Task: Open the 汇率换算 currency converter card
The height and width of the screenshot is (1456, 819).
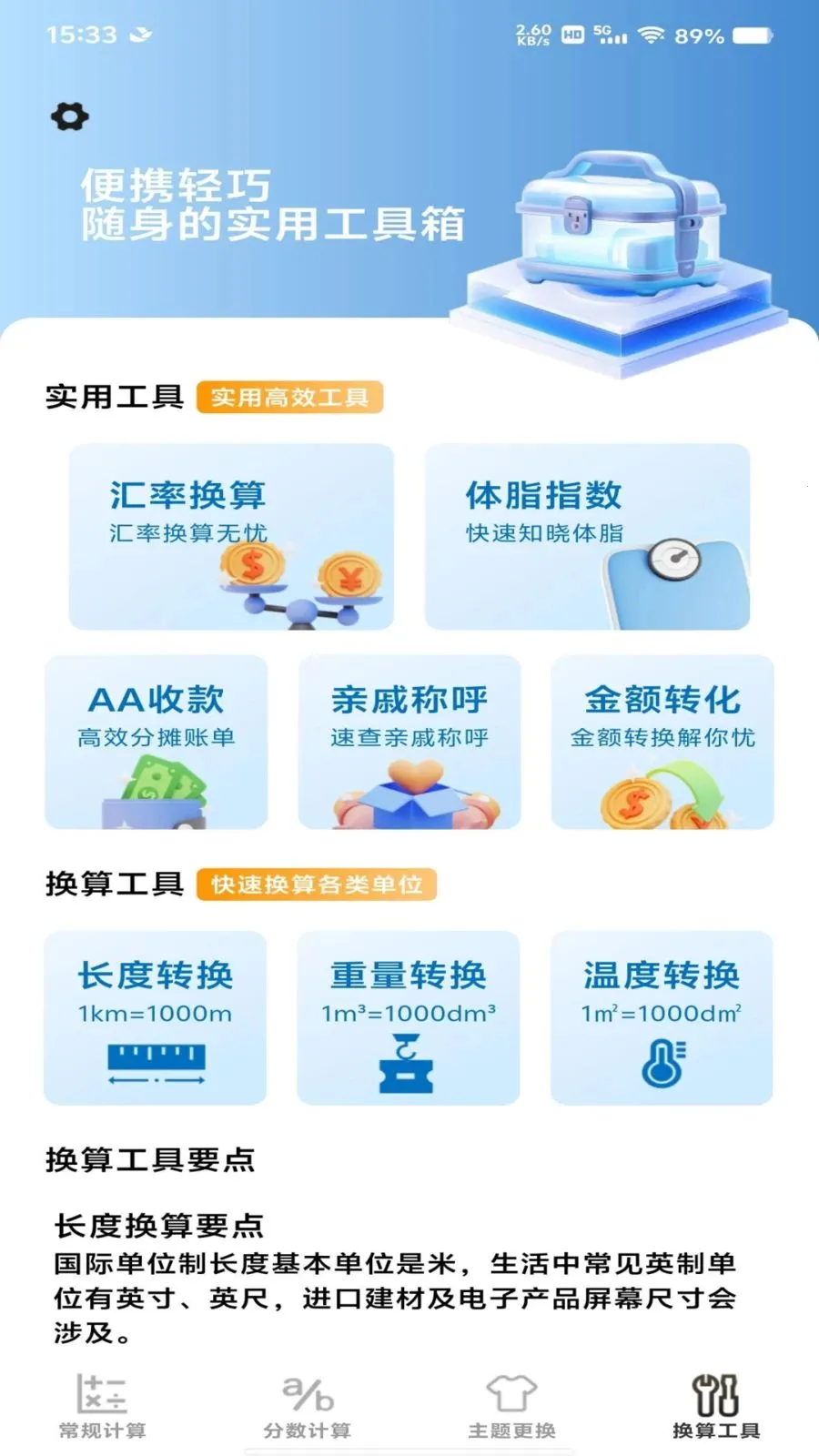Action: pyautogui.click(x=231, y=537)
